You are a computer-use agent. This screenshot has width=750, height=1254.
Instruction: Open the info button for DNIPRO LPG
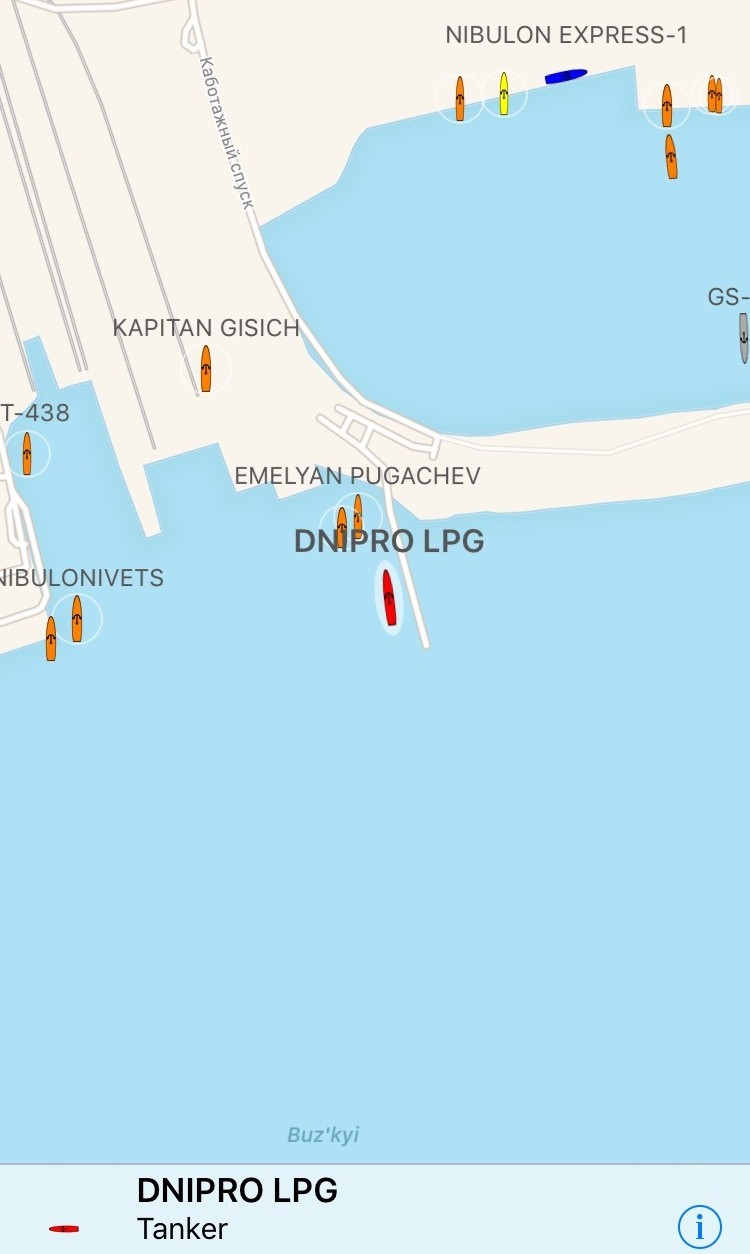(x=700, y=1224)
